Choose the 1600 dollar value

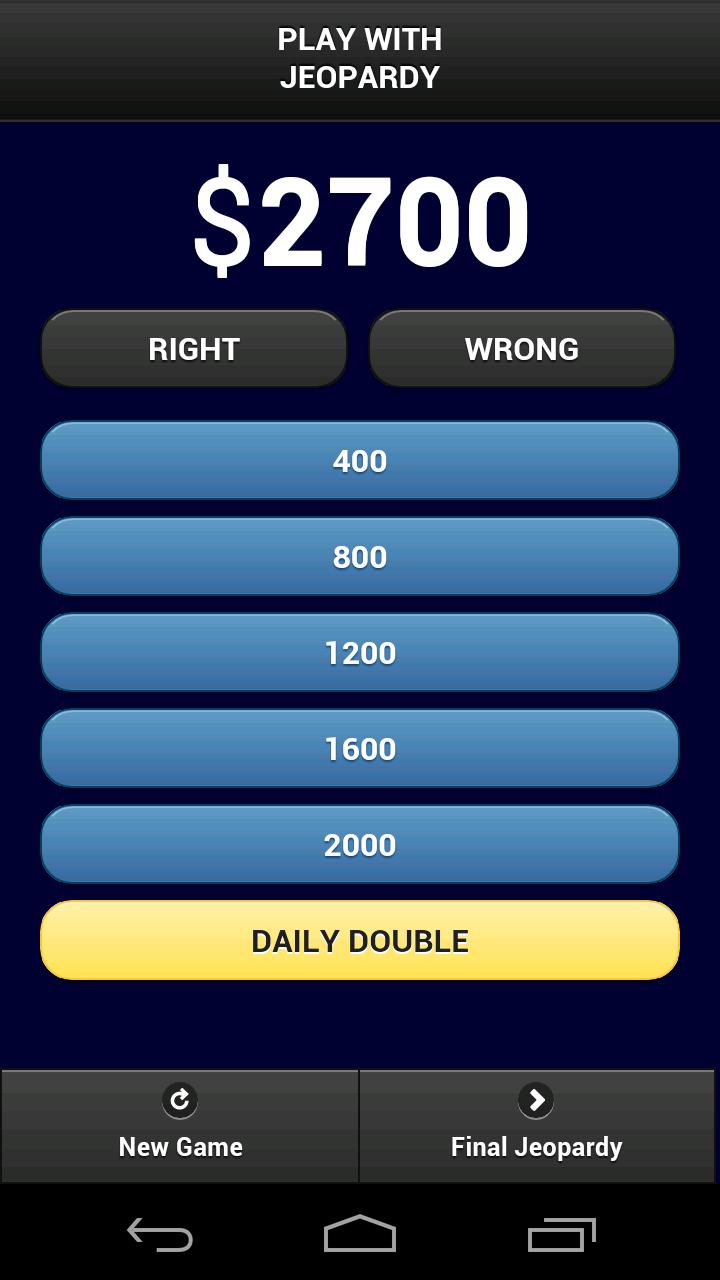pos(360,748)
